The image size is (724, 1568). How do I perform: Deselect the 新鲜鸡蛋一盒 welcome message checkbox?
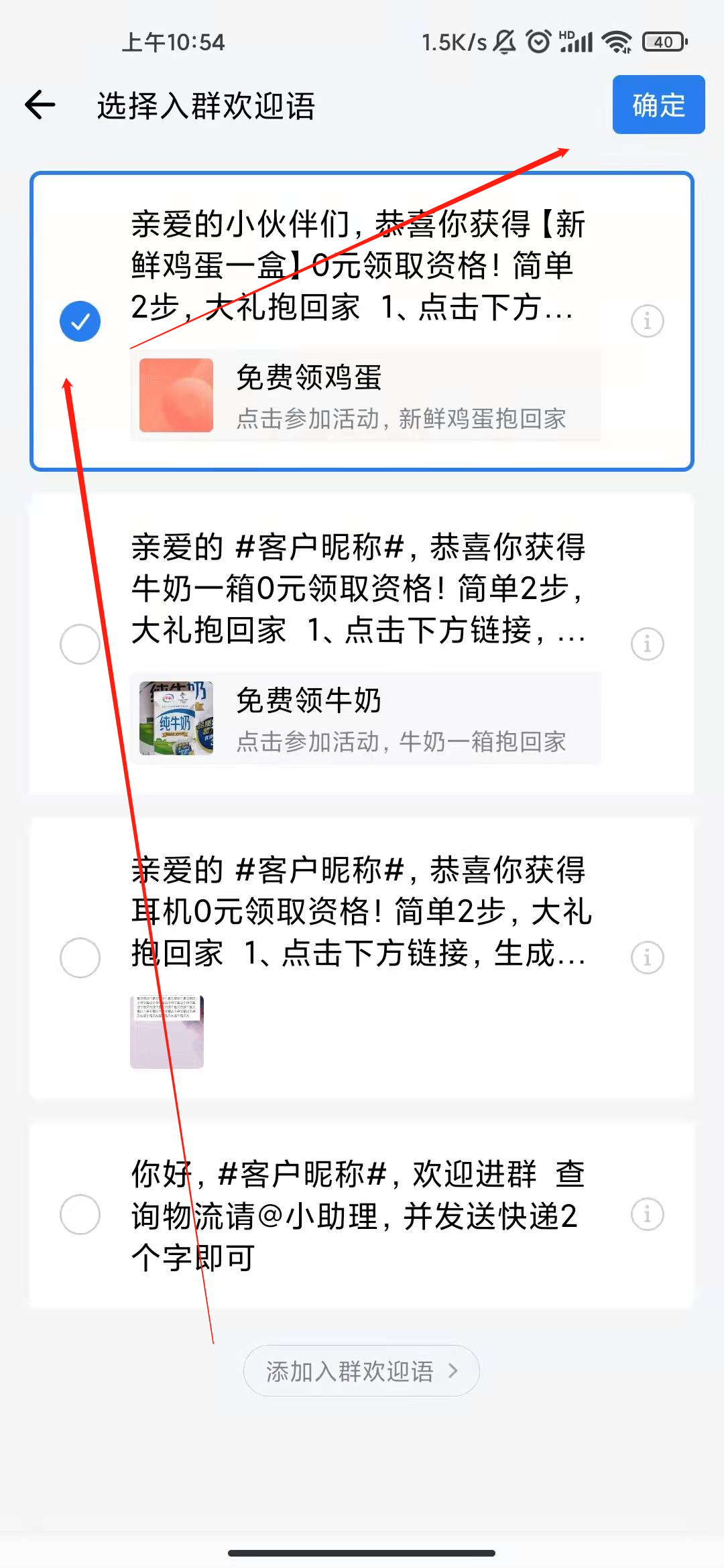80,321
